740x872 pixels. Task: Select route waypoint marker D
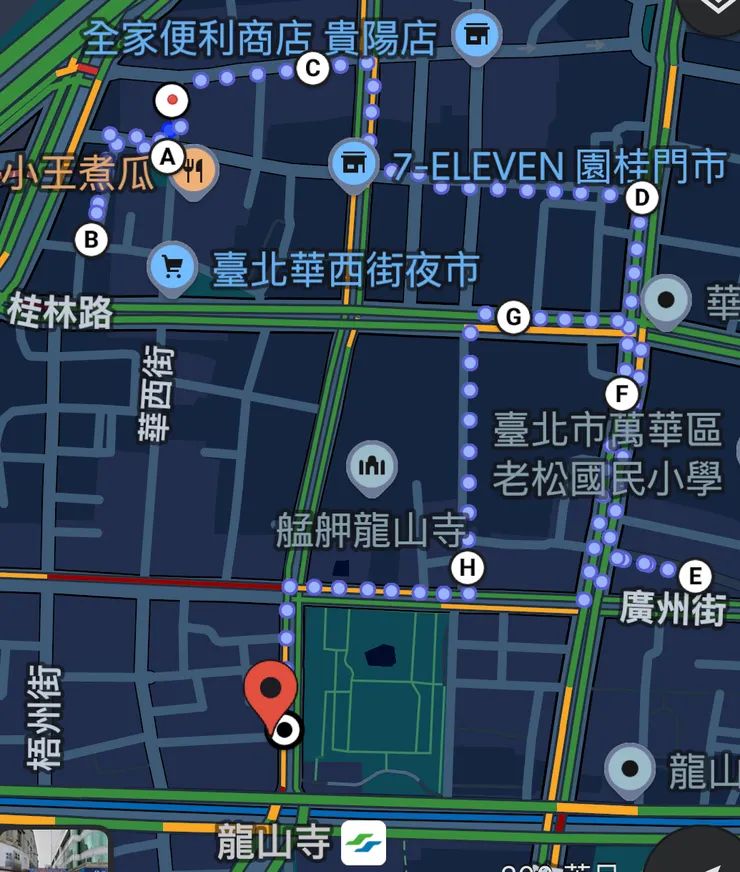pos(639,197)
